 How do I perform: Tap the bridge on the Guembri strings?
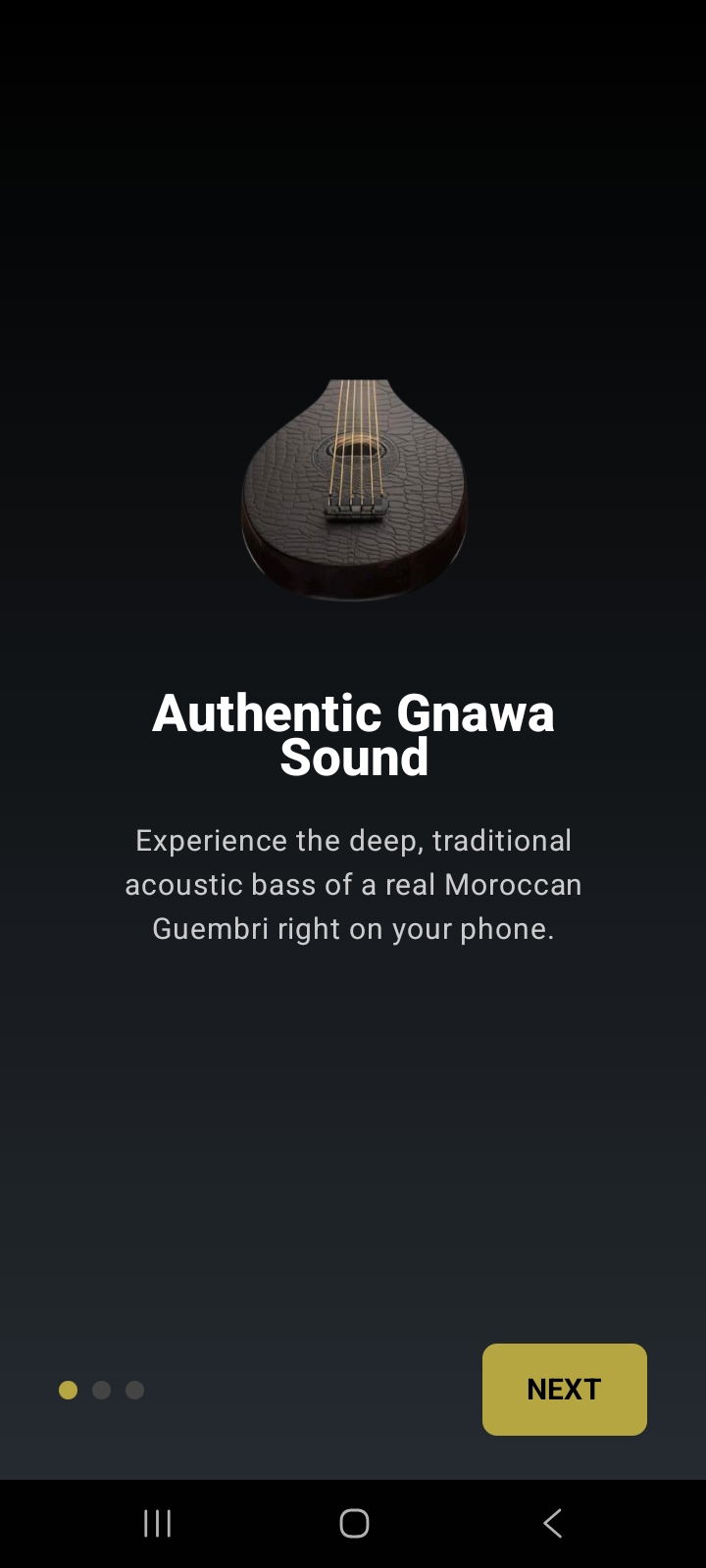(355, 507)
